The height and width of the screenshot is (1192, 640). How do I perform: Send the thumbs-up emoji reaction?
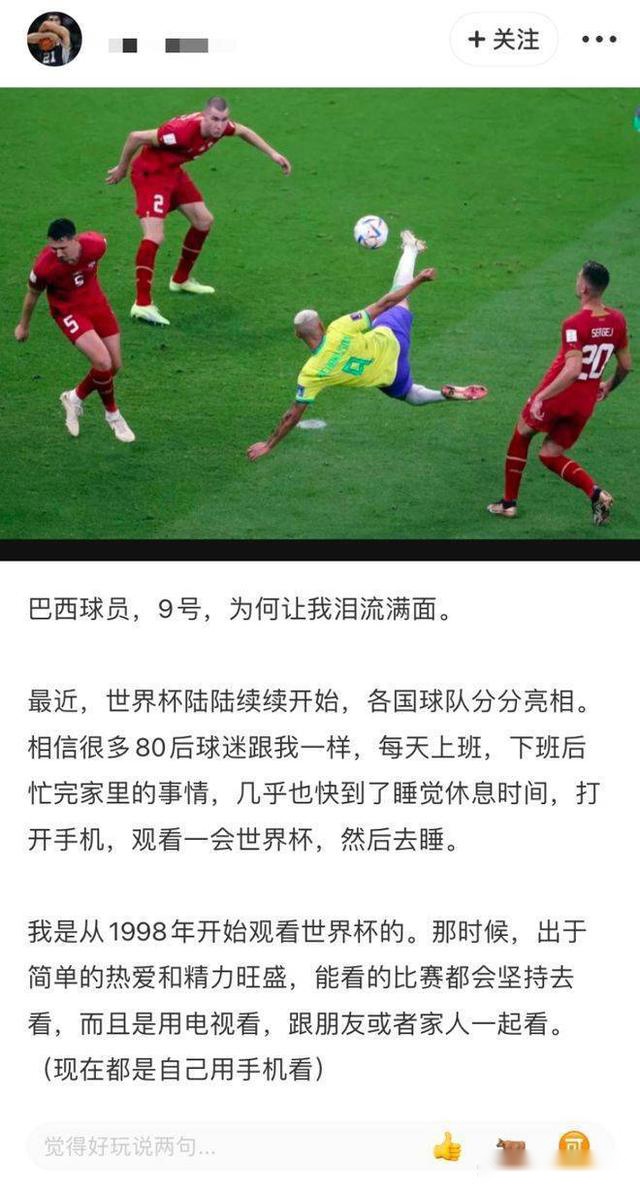447,1147
